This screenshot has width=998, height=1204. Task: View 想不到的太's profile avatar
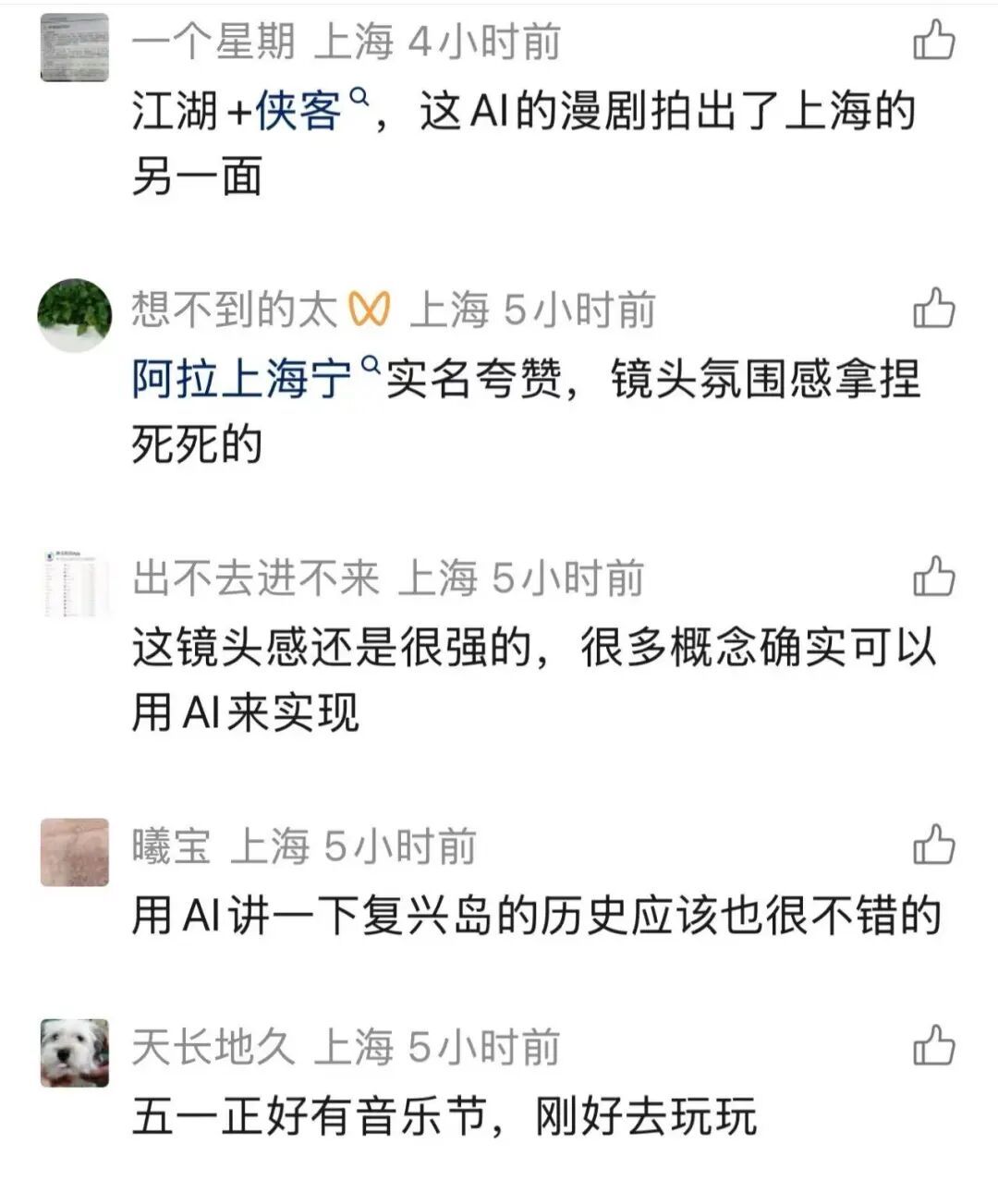pyautogui.click(x=75, y=314)
